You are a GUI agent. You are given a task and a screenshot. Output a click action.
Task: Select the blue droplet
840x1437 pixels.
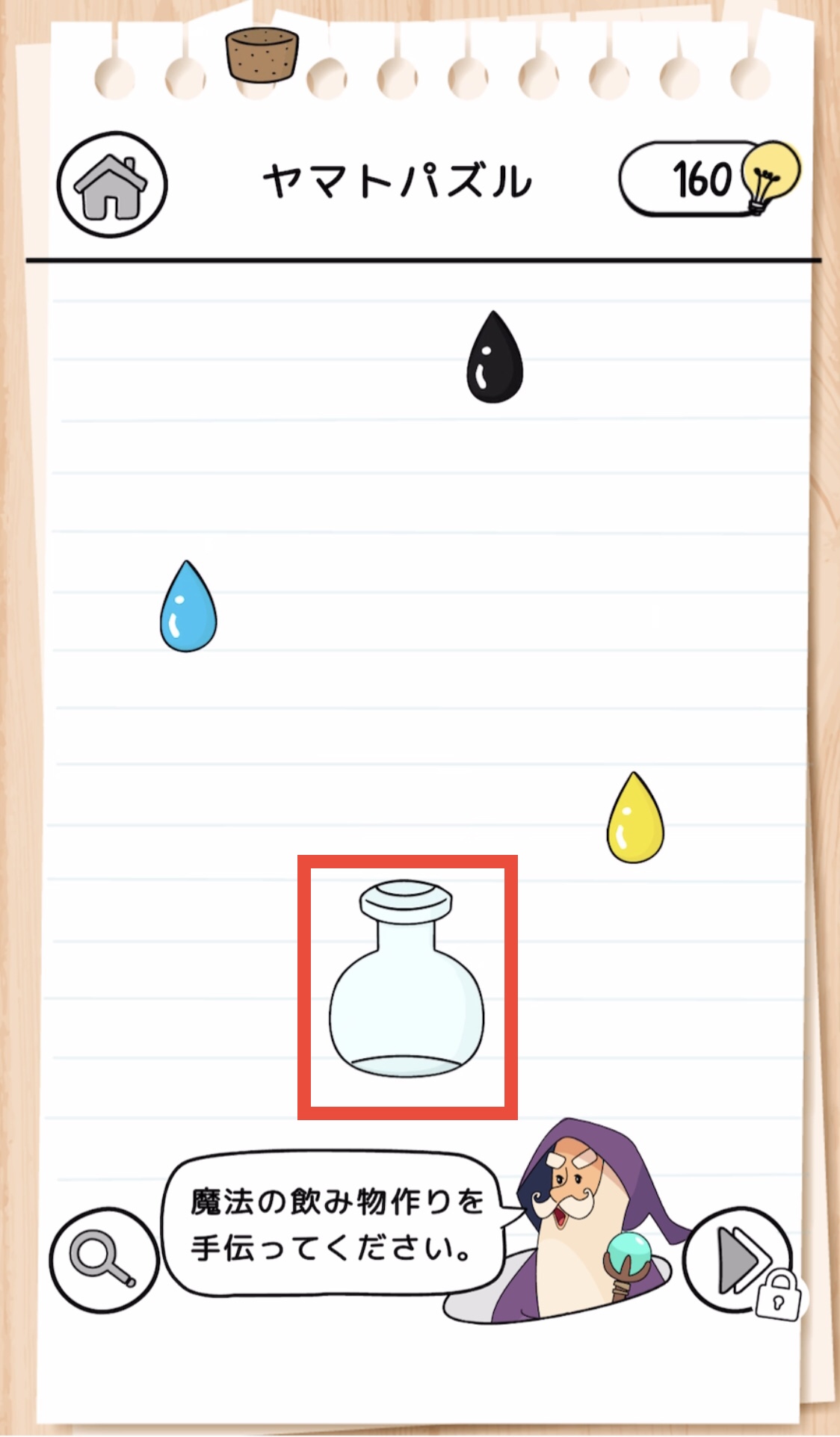(x=188, y=608)
